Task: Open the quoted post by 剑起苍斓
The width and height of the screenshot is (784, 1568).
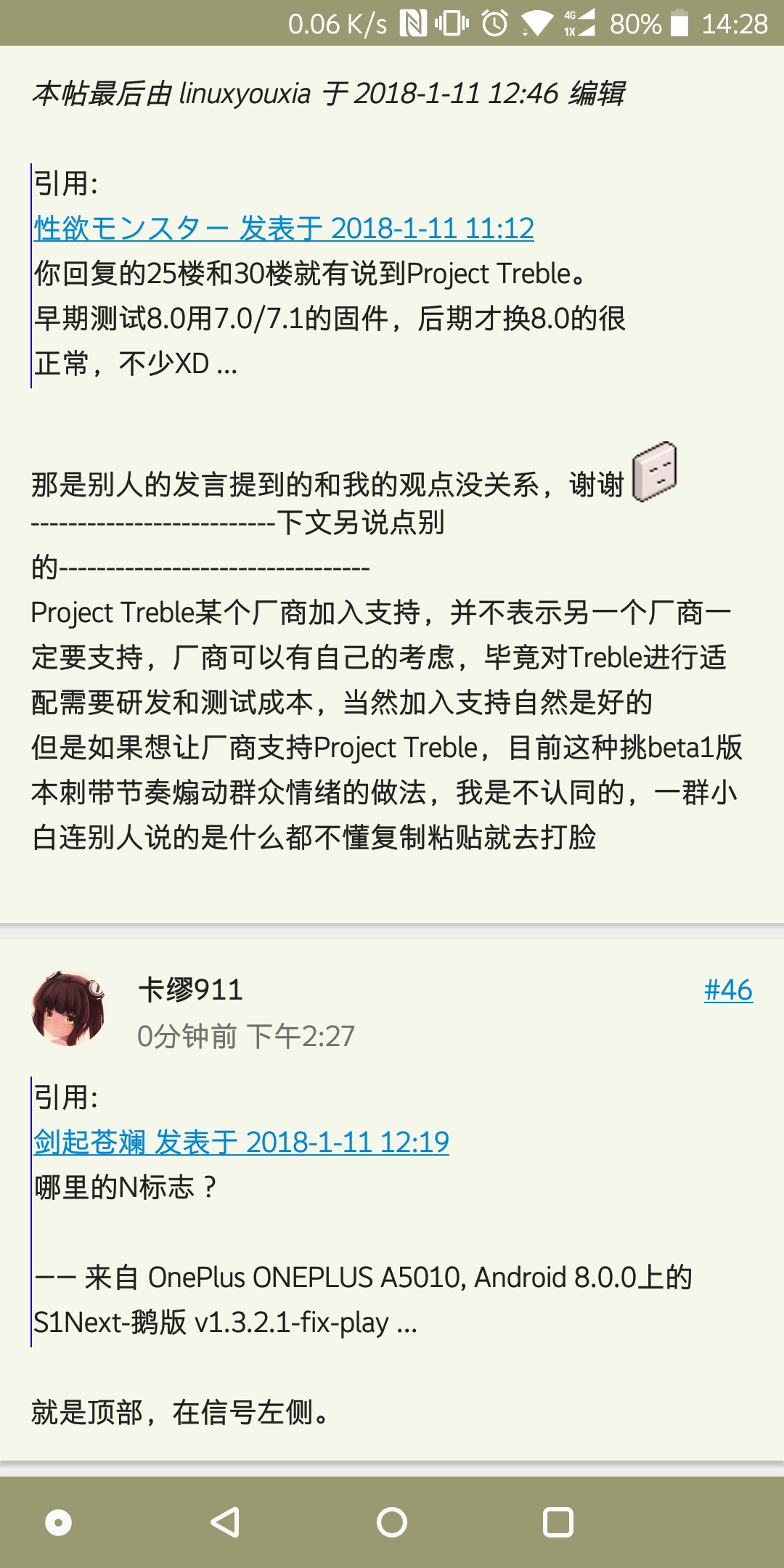Action: (x=241, y=1143)
